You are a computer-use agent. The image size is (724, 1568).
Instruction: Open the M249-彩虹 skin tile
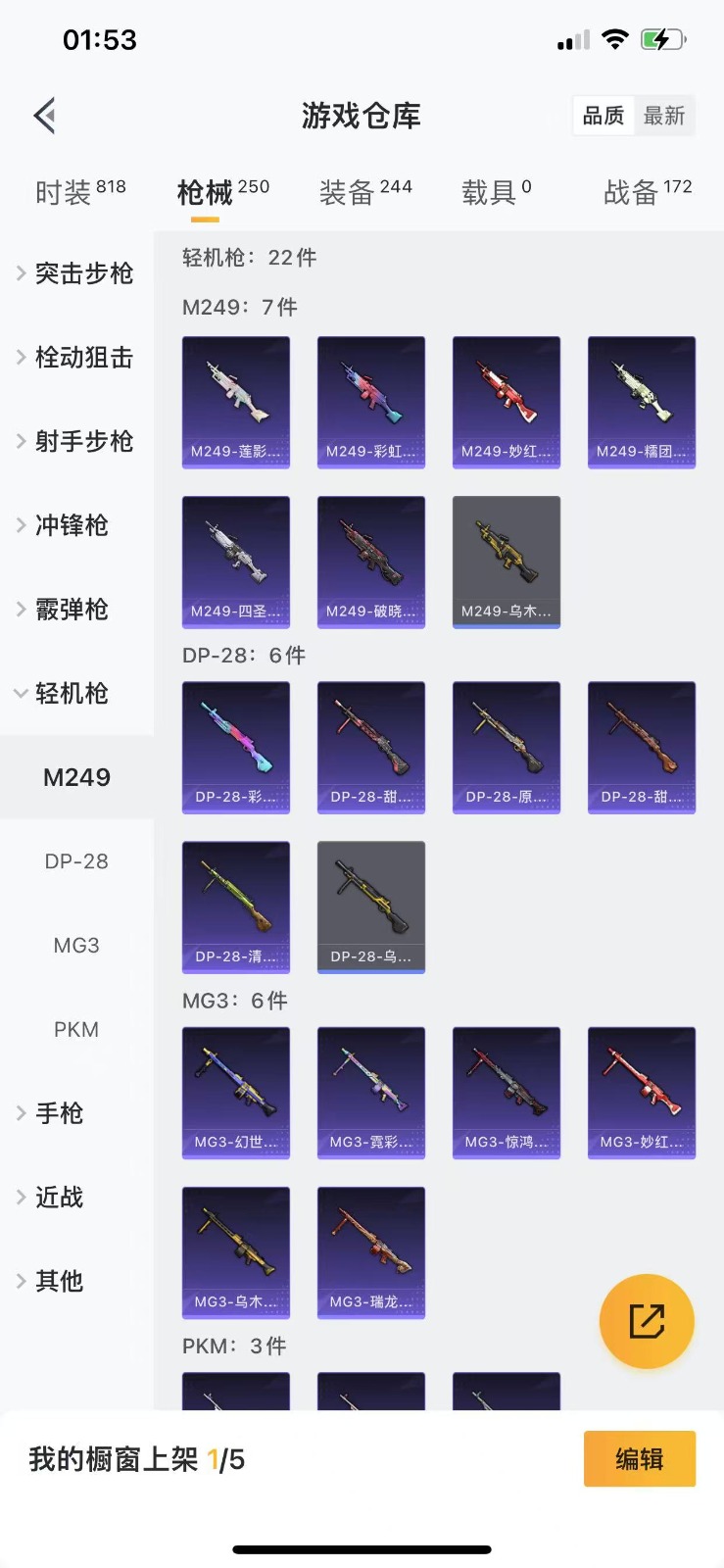pyautogui.click(x=371, y=402)
